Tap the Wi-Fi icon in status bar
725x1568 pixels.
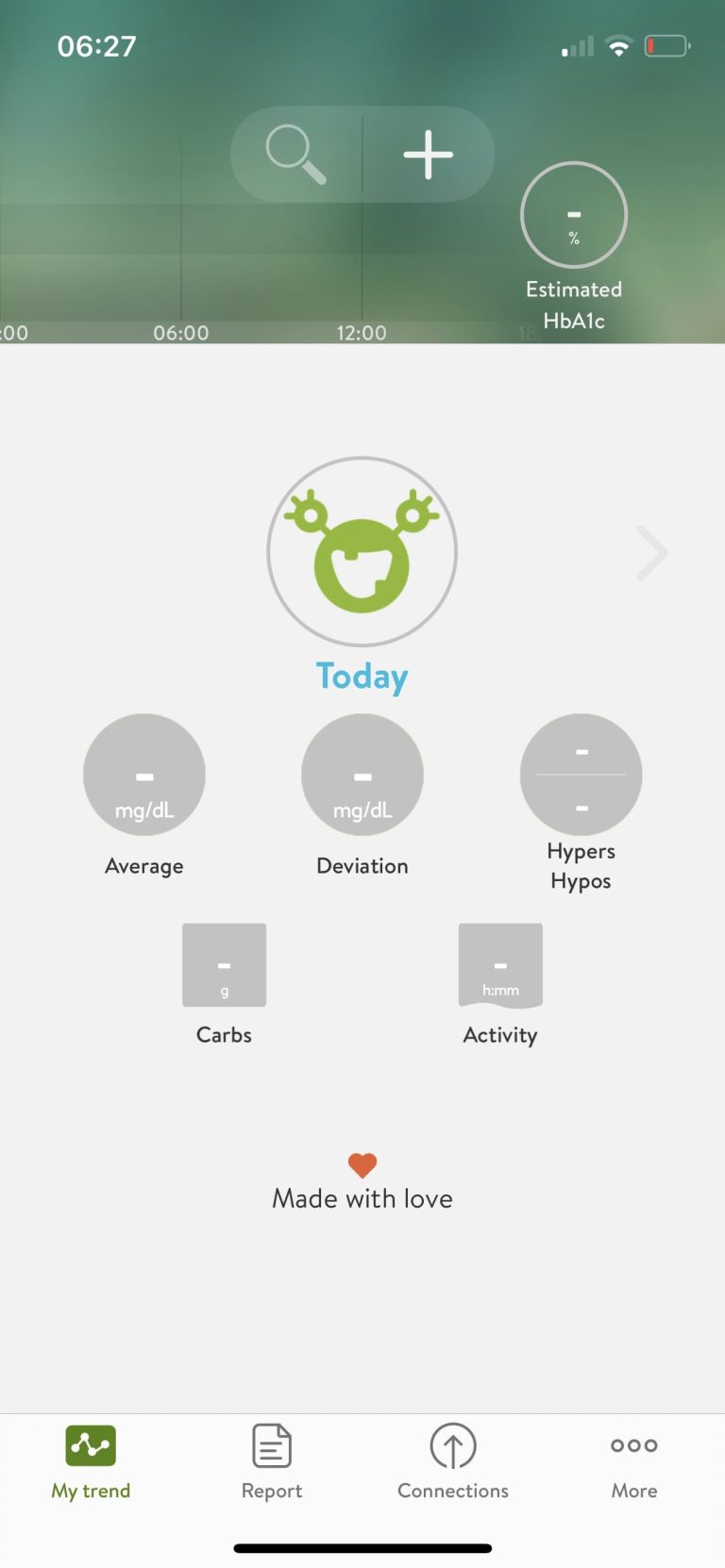click(x=618, y=44)
